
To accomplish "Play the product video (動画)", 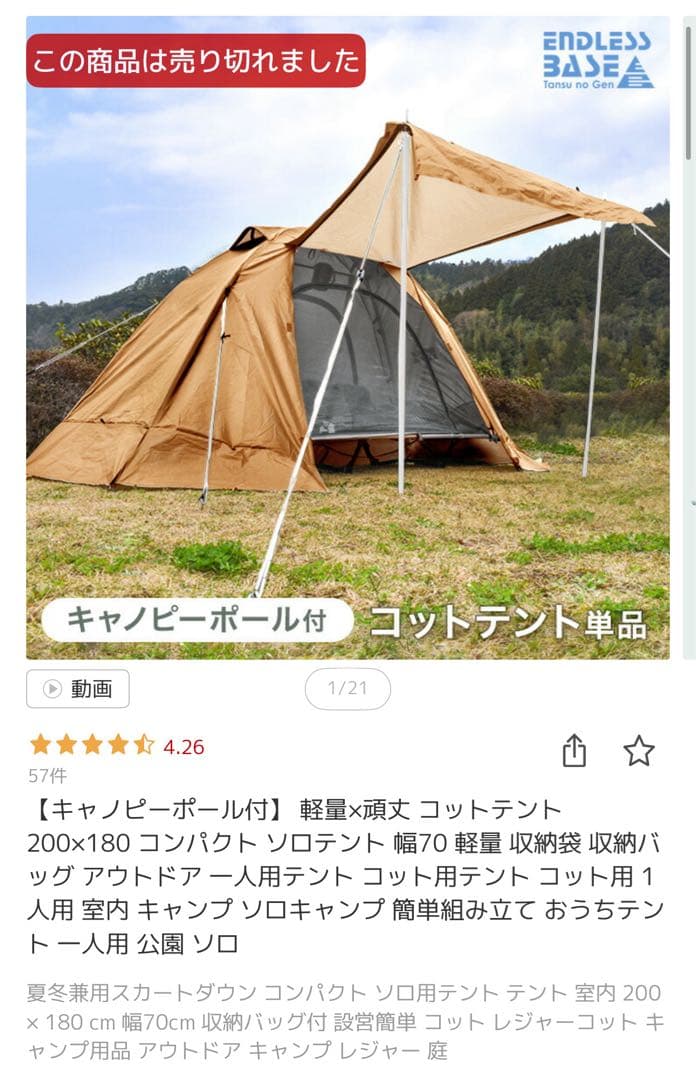I will tap(78, 689).
